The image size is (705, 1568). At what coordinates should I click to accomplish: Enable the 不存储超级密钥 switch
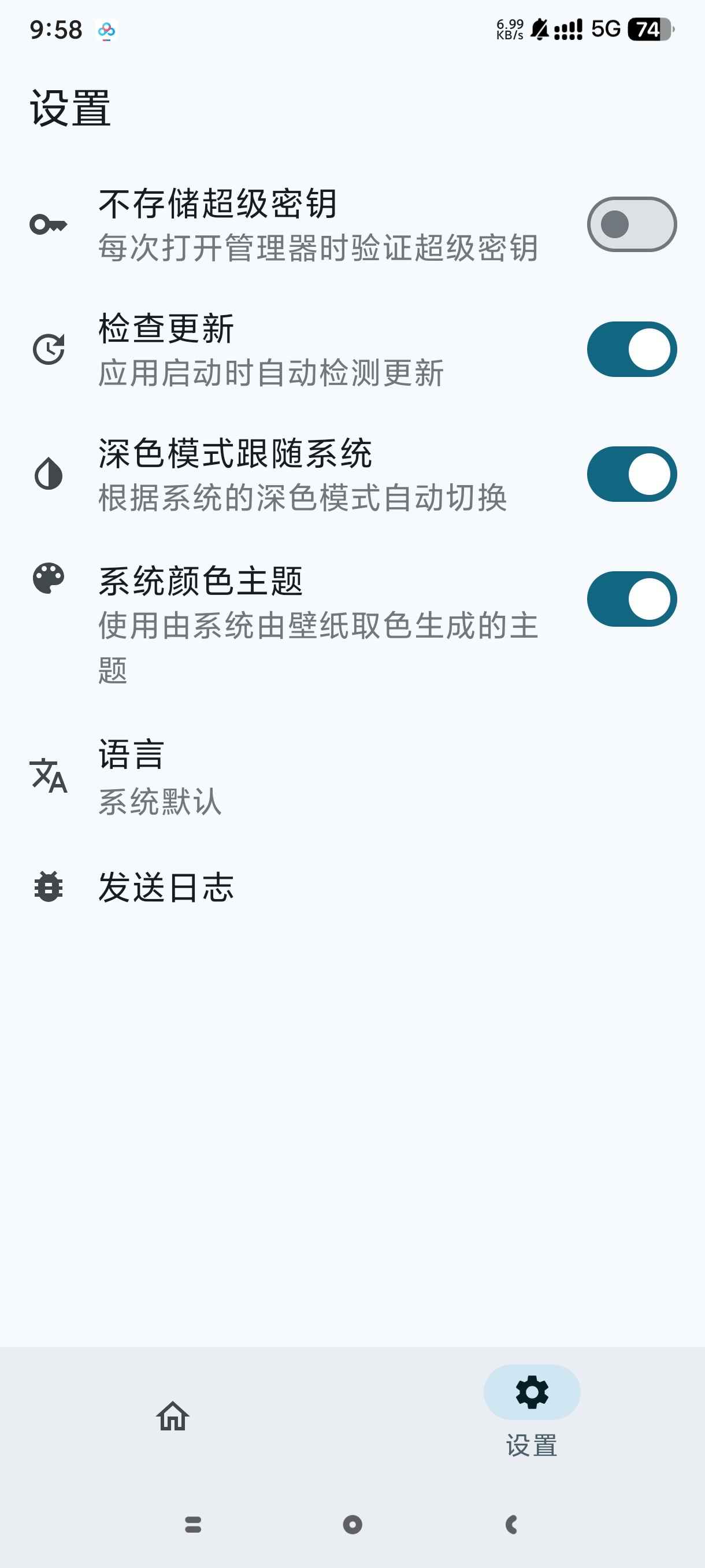tap(632, 224)
